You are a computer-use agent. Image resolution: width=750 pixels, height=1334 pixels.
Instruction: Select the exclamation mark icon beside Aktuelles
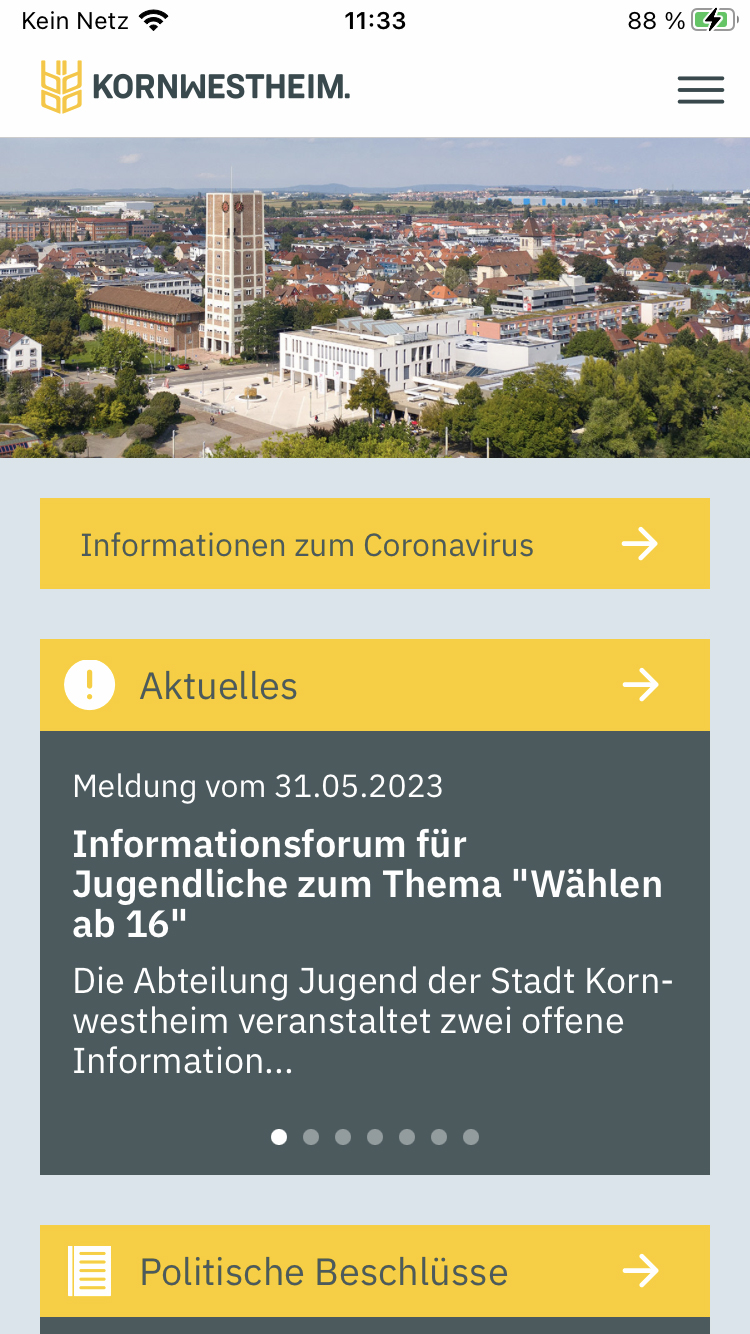pyautogui.click(x=89, y=685)
